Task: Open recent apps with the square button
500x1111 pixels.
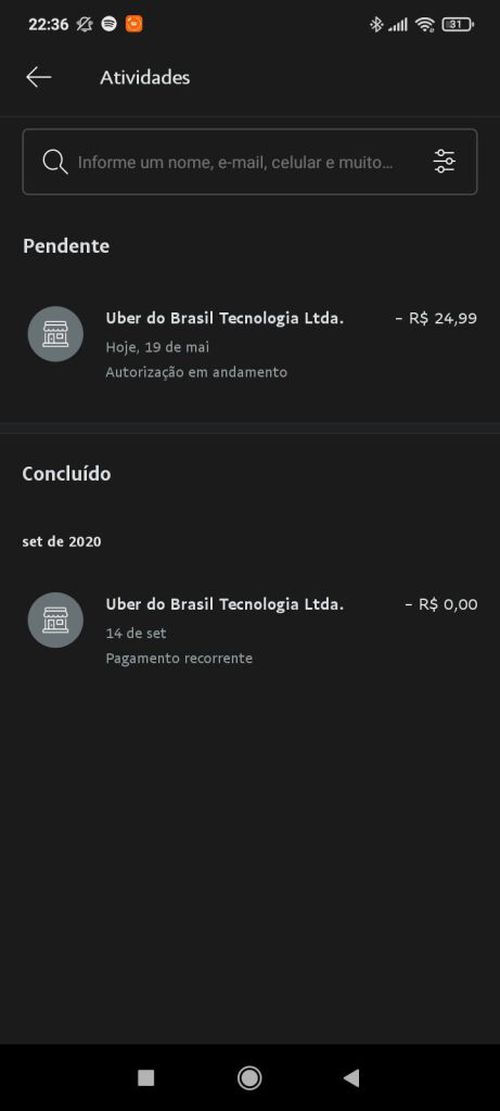Action: pyautogui.click(x=146, y=1078)
